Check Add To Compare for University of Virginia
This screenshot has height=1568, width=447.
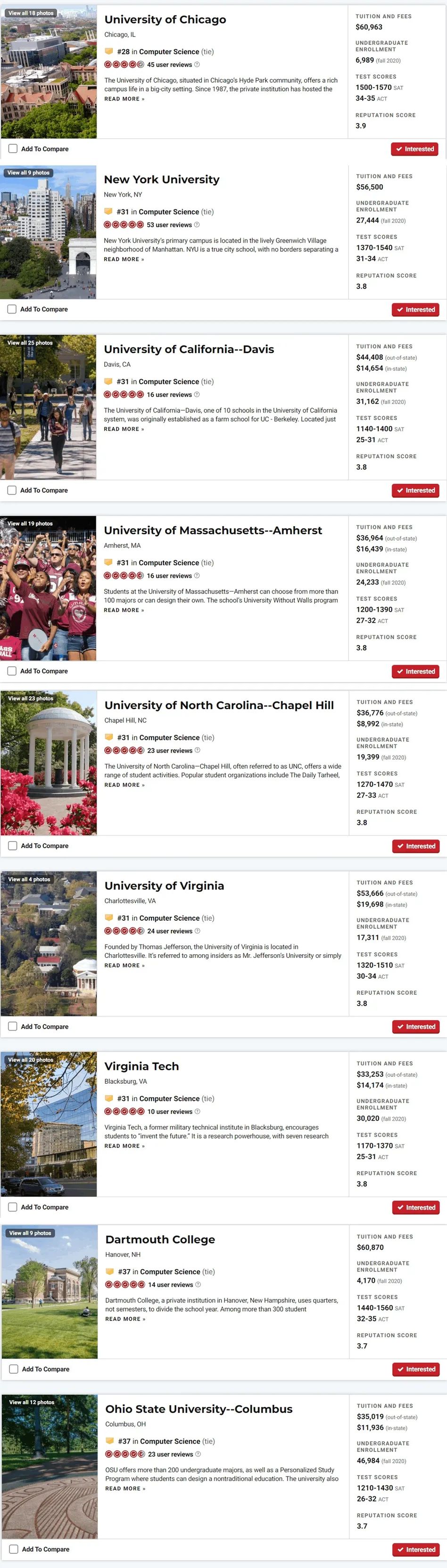click(x=13, y=1026)
